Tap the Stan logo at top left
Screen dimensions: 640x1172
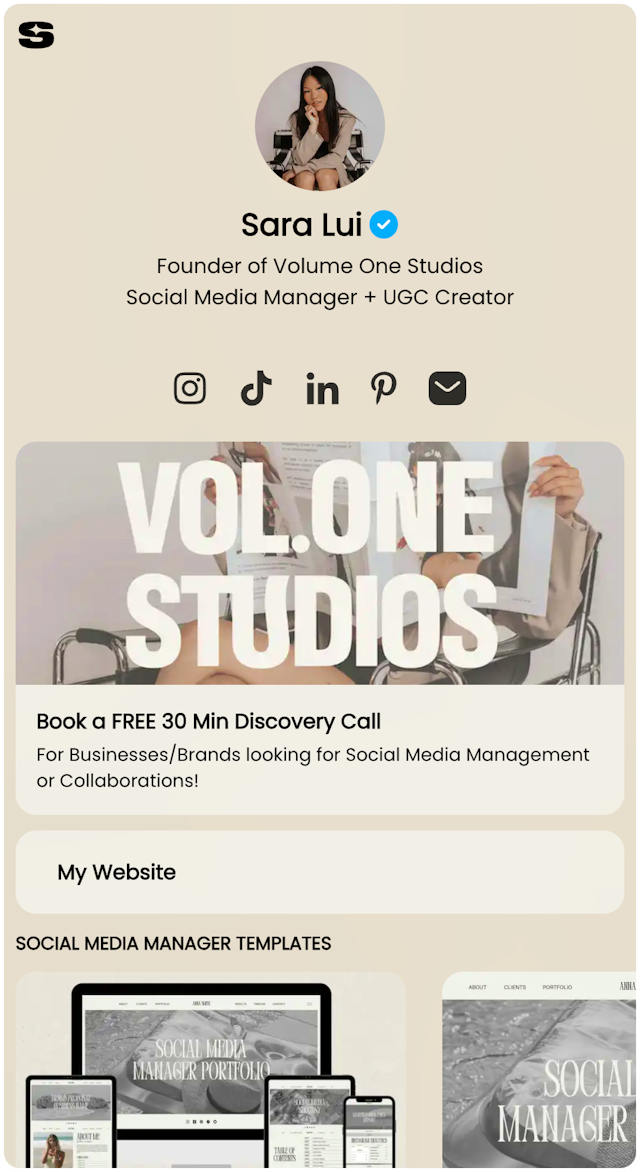tap(36, 36)
